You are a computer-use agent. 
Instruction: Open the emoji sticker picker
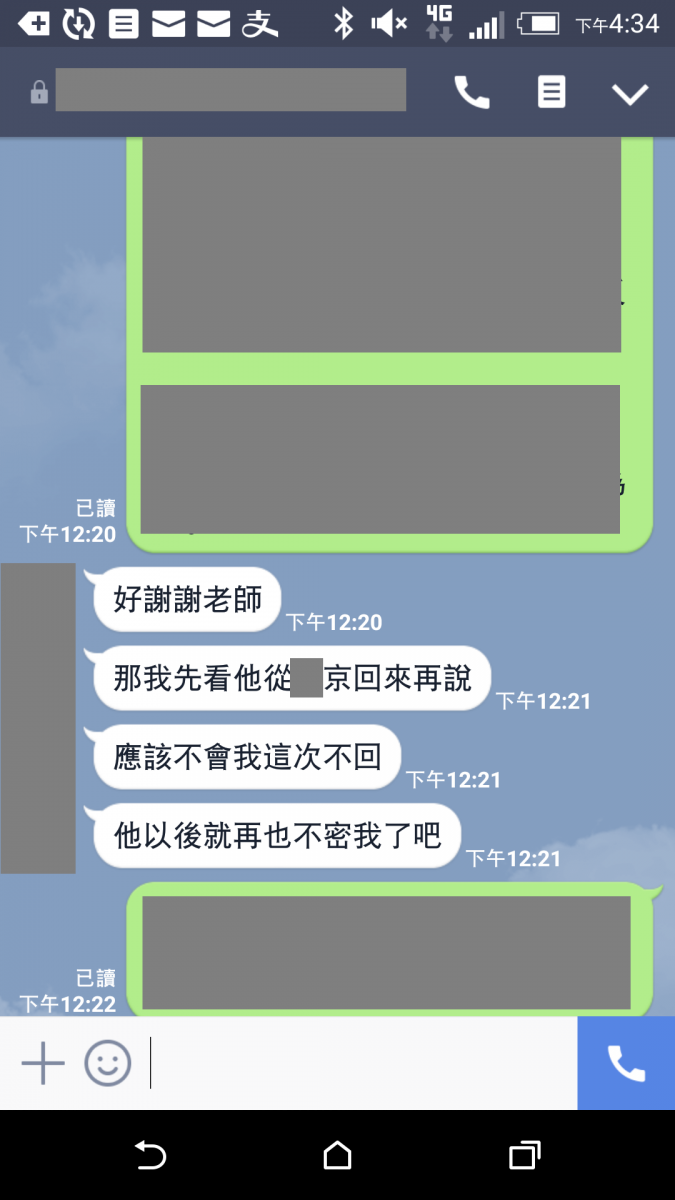pos(107,1063)
